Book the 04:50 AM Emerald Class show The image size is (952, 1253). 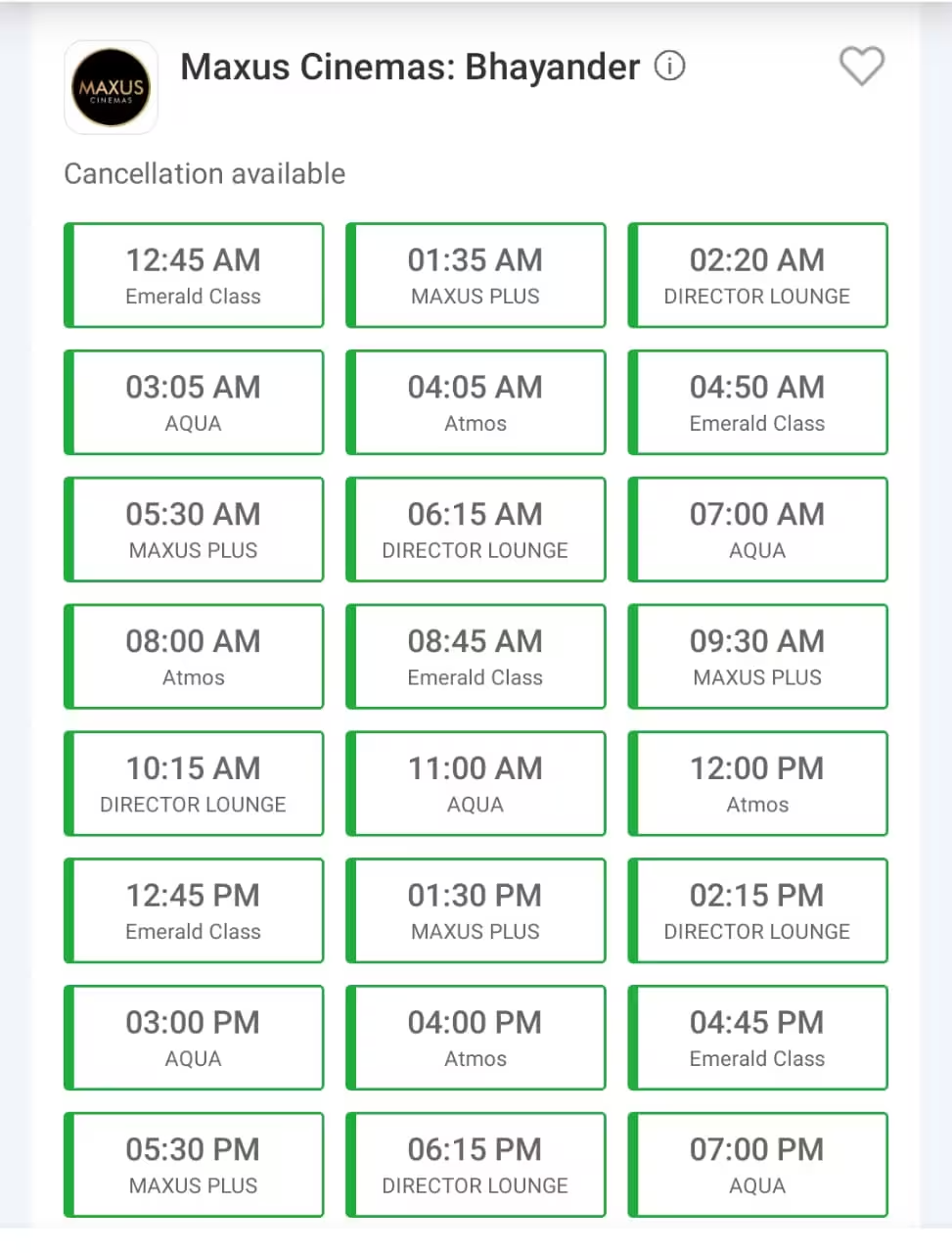757,402
